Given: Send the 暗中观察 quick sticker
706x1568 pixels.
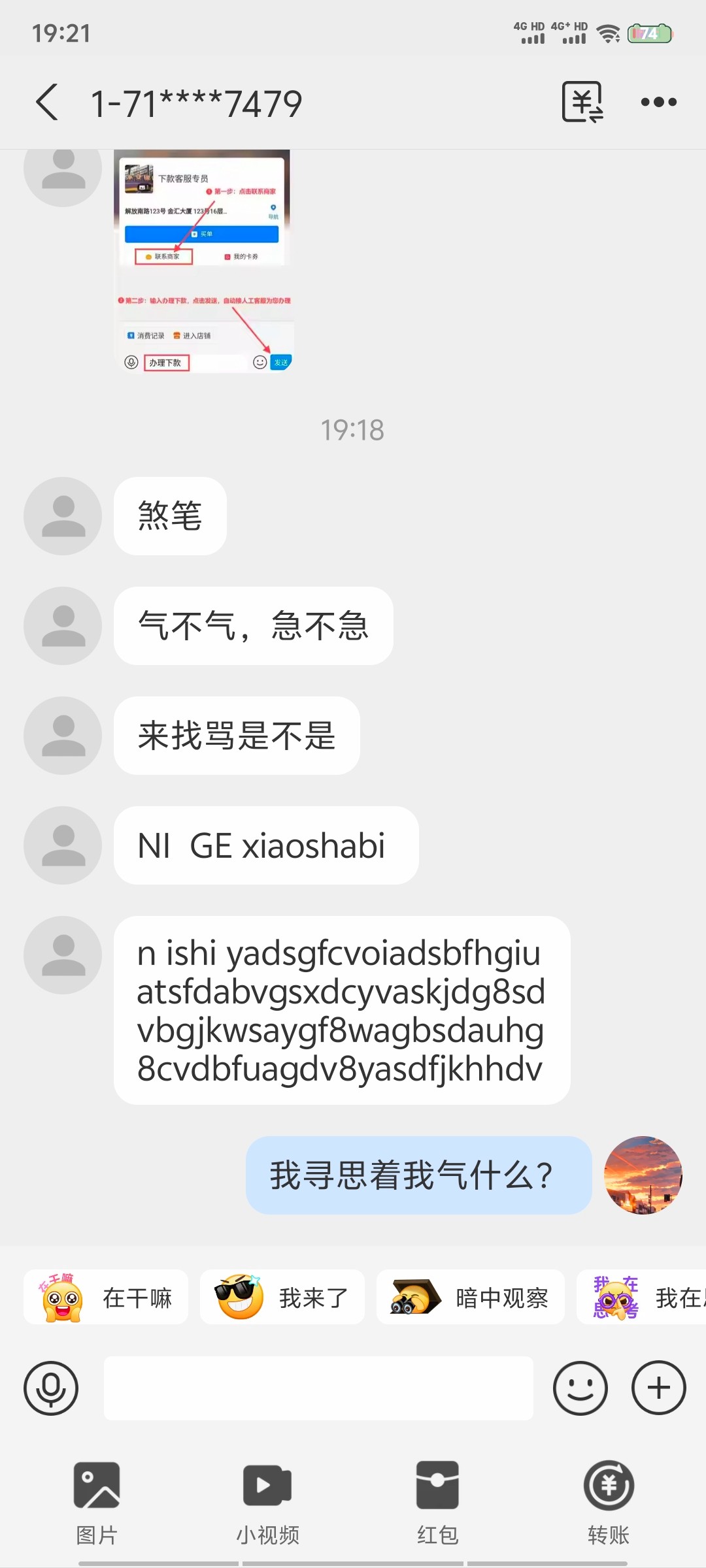Looking at the screenshot, I should (471, 1297).
